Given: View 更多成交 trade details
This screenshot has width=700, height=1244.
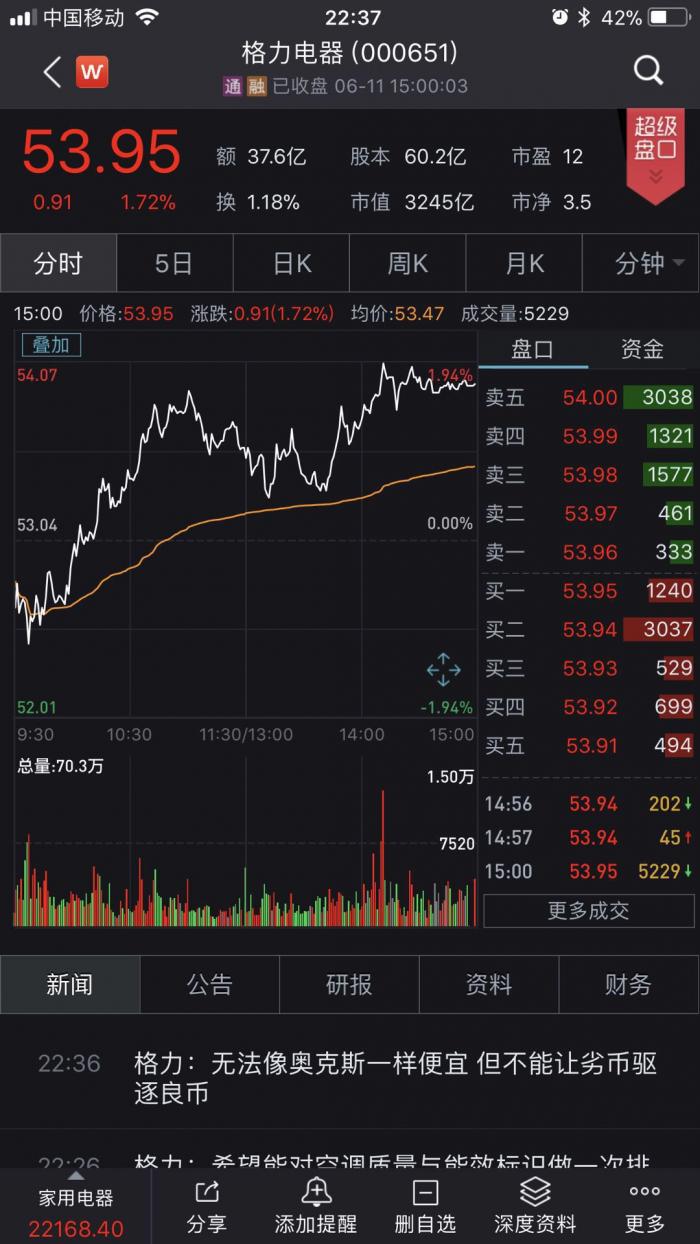Looking at the screenshot, I should coord(588,911).
